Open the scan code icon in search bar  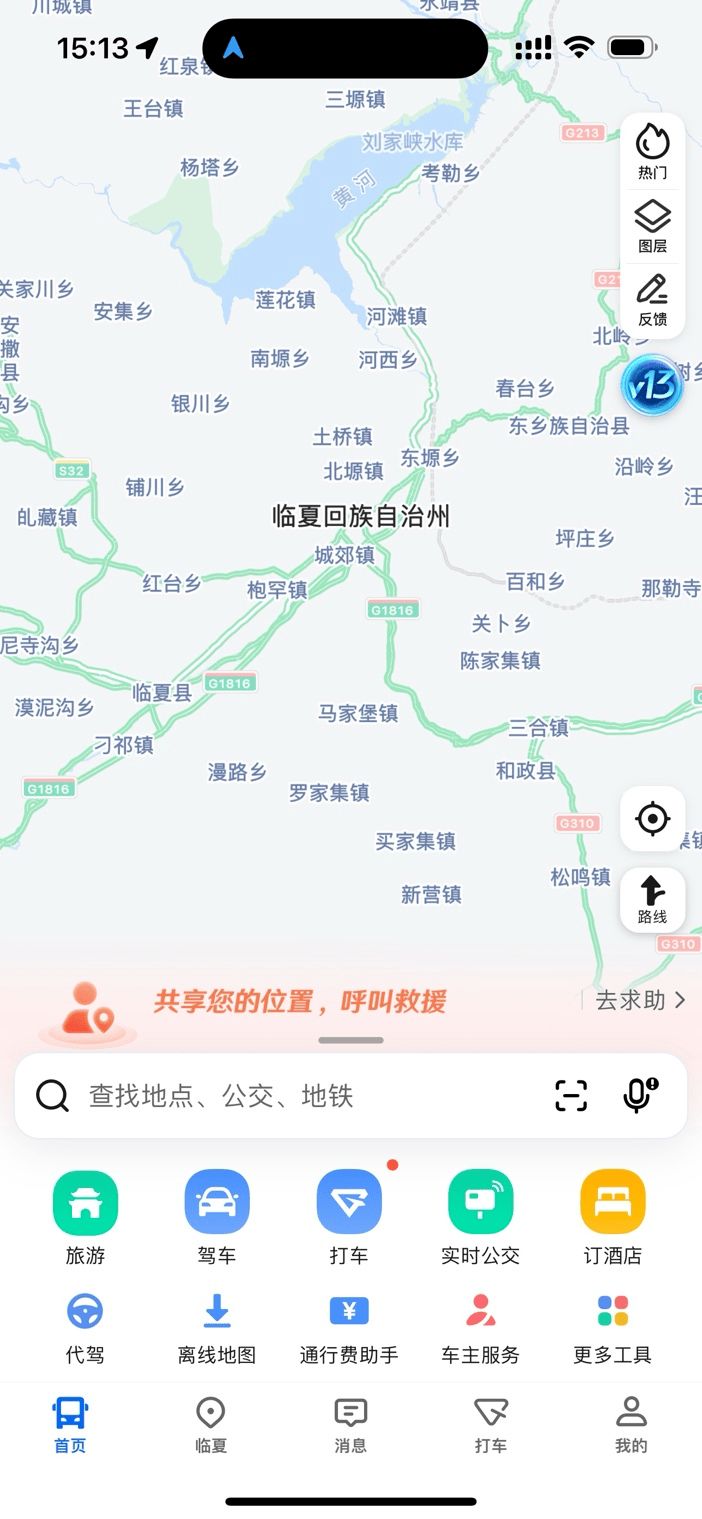click(571, 1096)
